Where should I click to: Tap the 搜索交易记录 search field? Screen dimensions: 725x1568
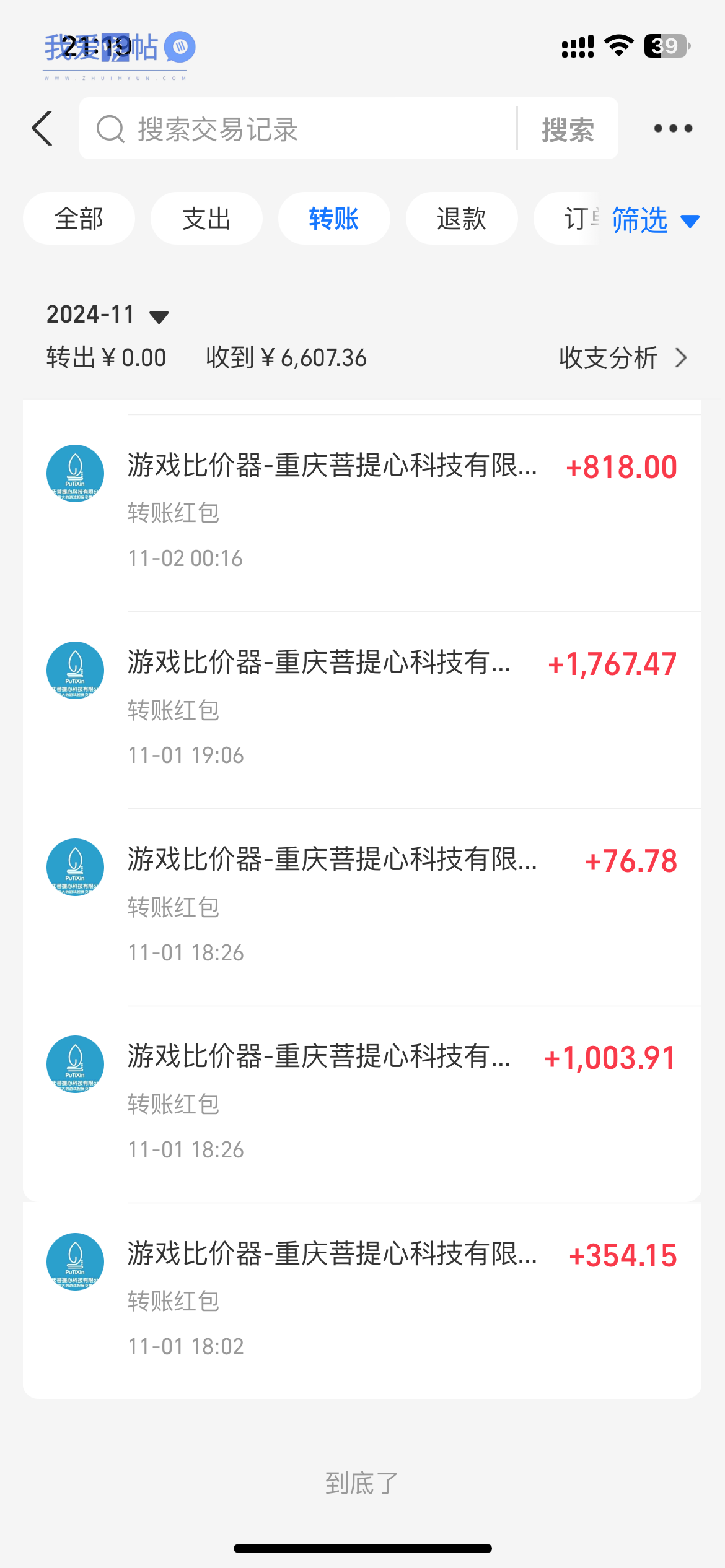[x=298, y=129]
